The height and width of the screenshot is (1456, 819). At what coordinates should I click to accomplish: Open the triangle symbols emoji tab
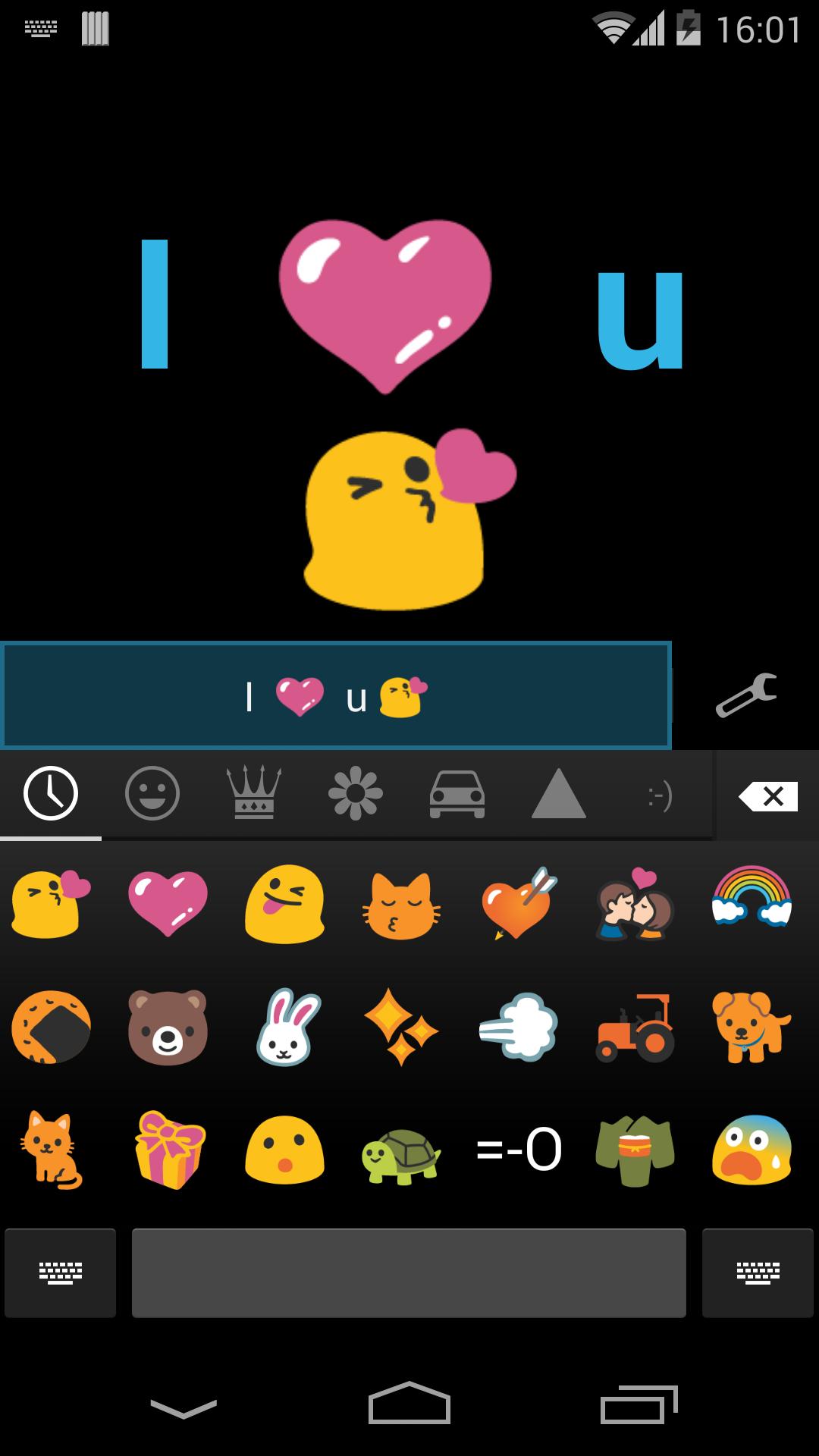[559, 794]
